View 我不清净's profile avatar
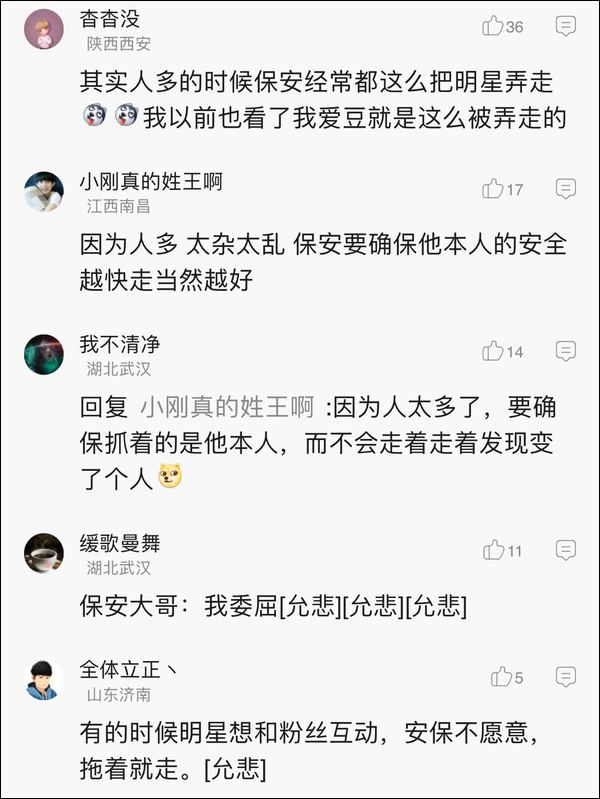This screenshot has width=600, height=799. [x=44, y=354]
